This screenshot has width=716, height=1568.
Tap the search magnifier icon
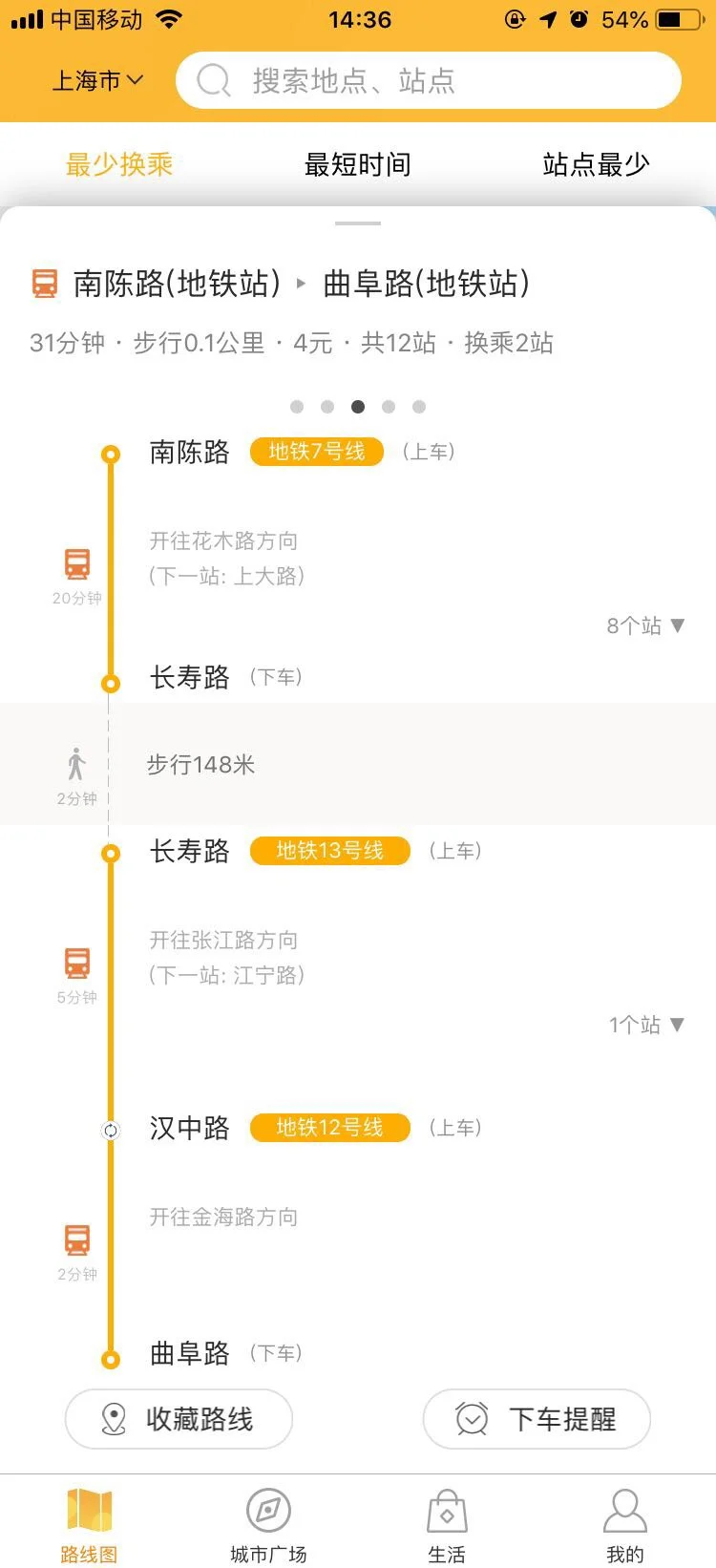pyautogui.click(x=212, y=80)
